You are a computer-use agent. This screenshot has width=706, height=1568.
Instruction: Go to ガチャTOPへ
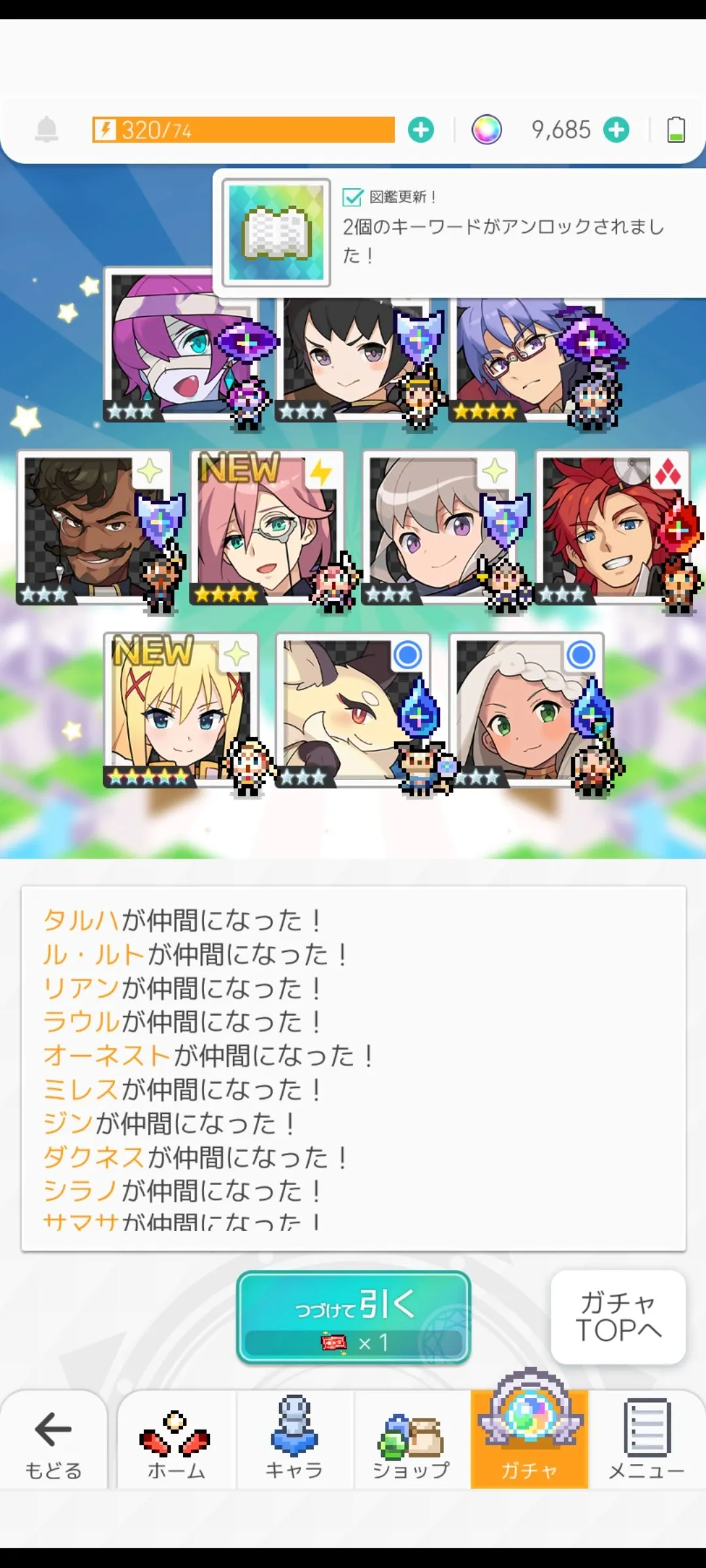[x=618, y=1316]
